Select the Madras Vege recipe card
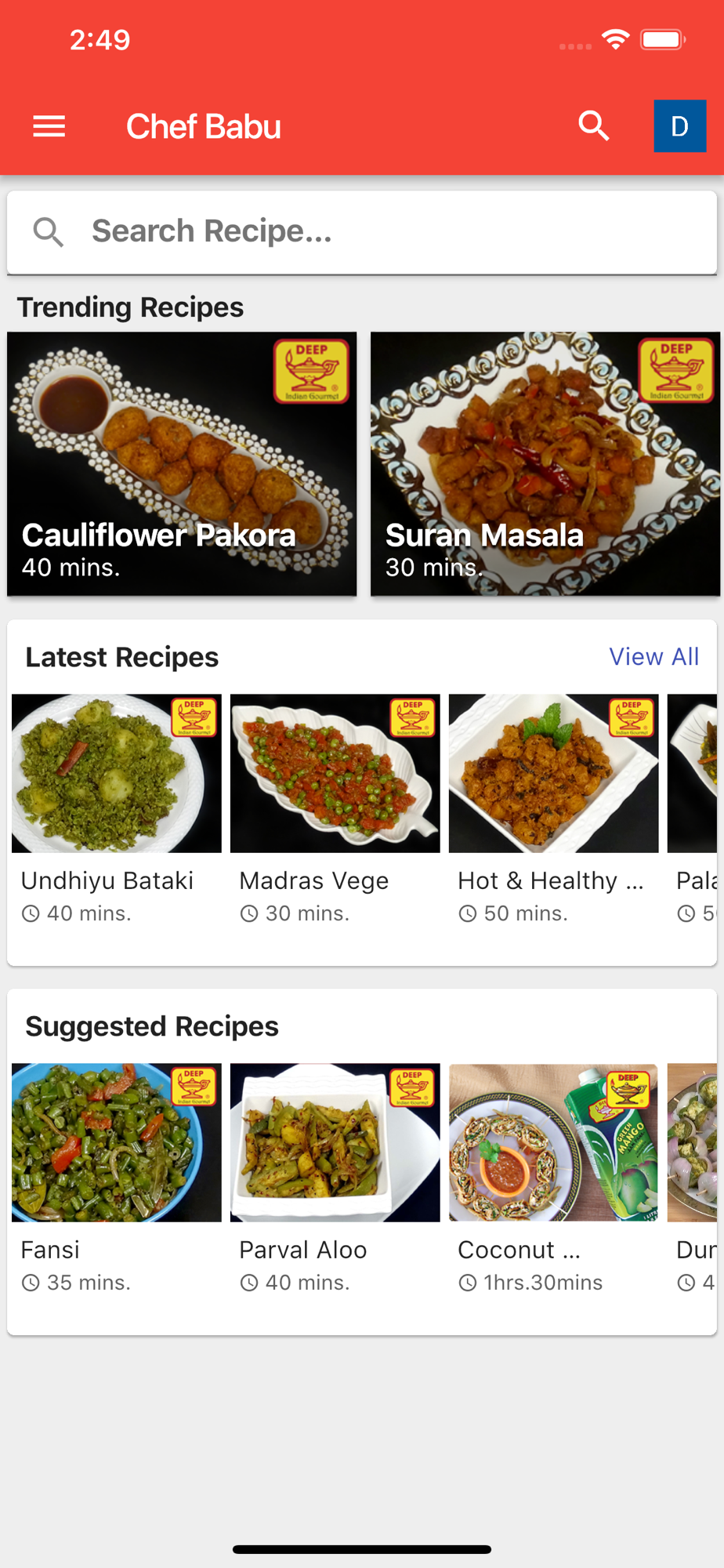 [335, 808]
